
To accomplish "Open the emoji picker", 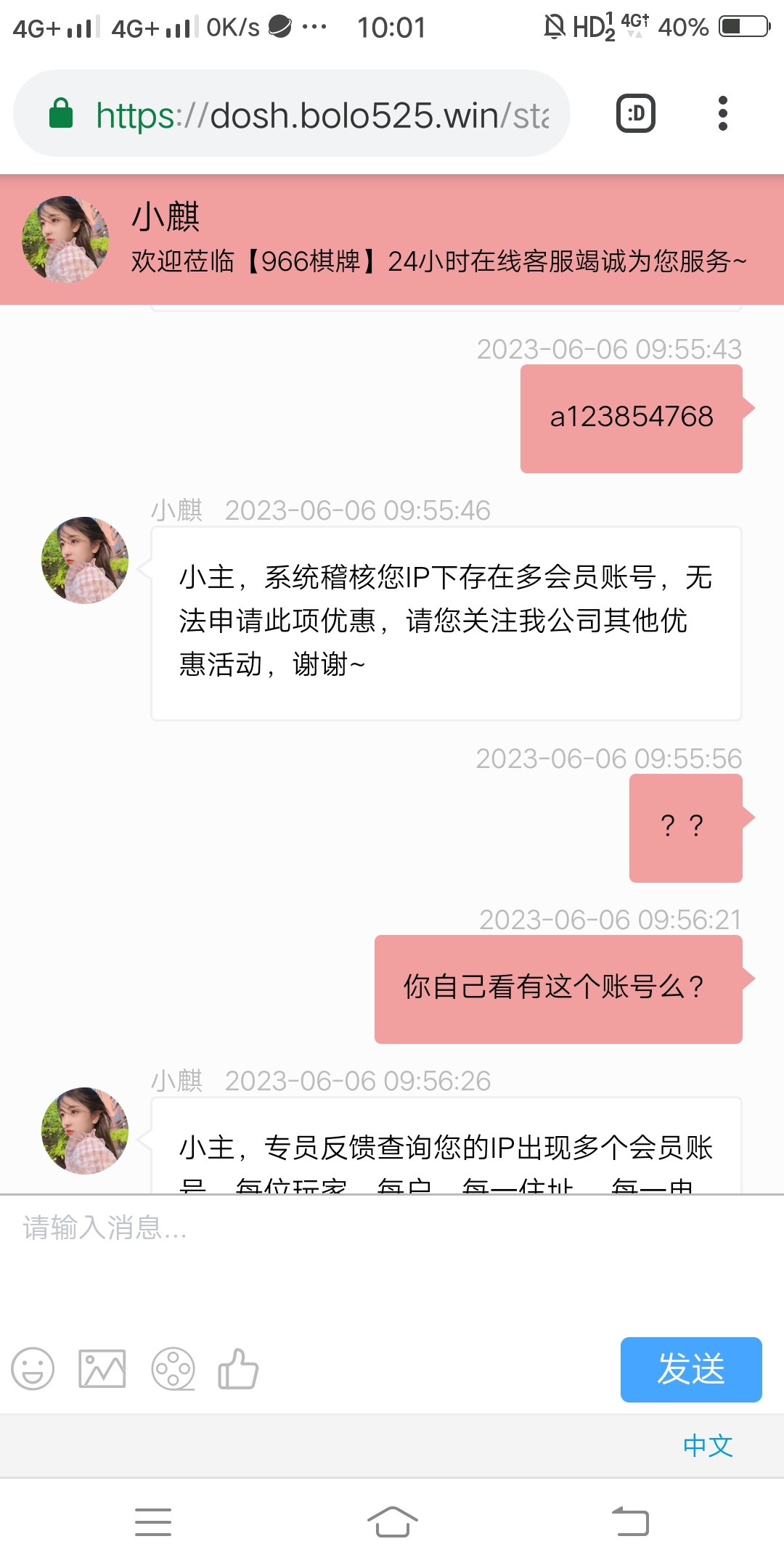I will 33,1369.
